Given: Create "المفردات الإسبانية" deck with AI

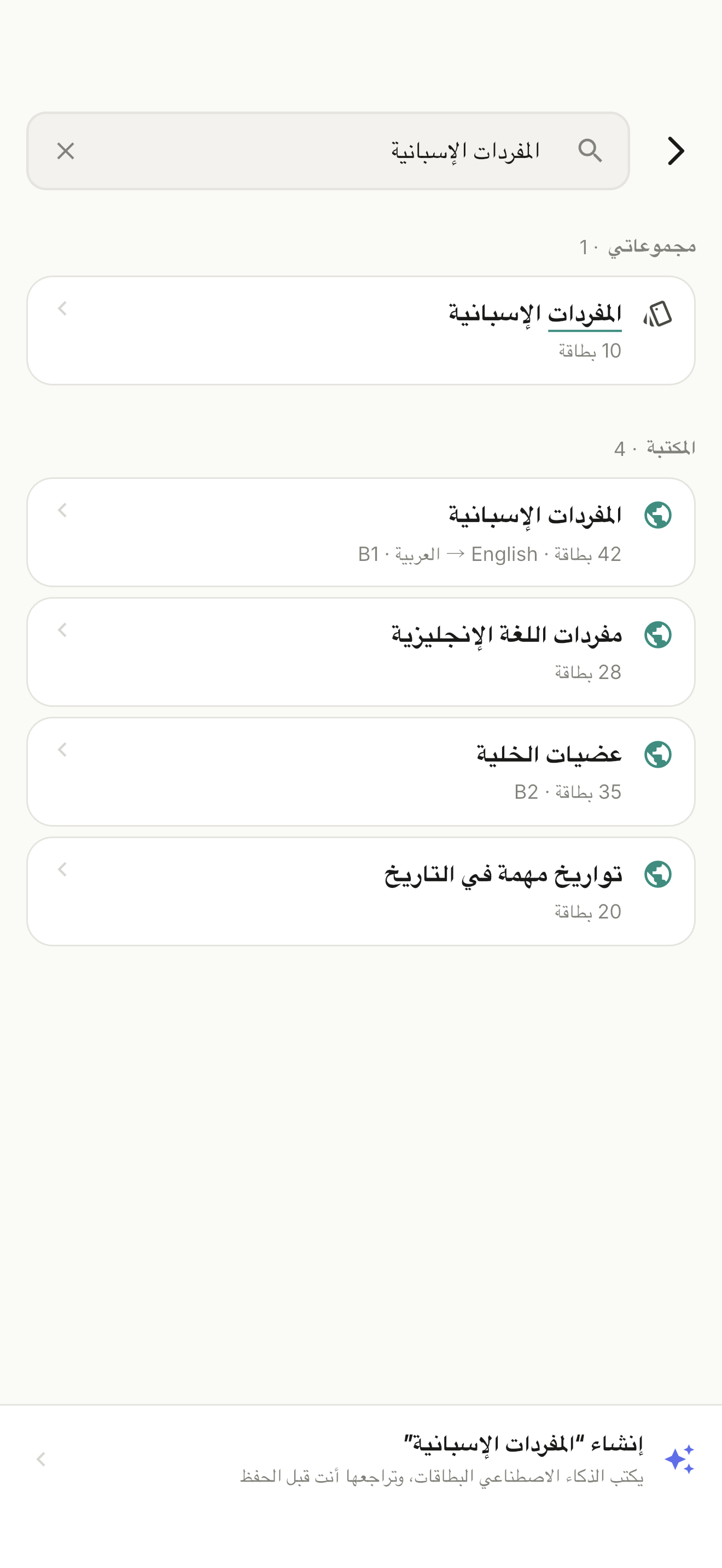Looking at the screenshot, I should pos(361,1459).
